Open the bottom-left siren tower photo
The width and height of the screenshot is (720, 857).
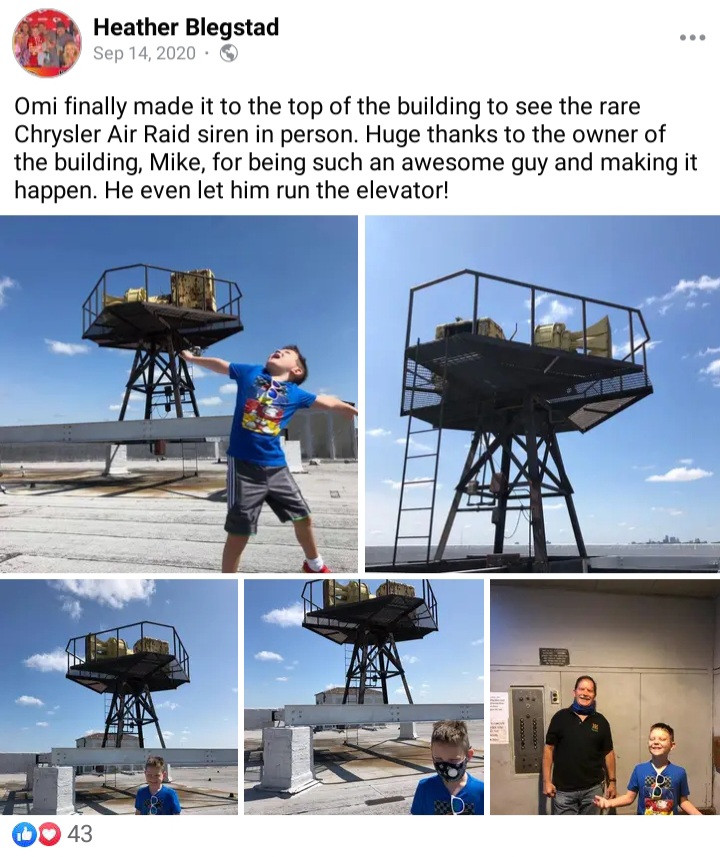click(119, 697)
